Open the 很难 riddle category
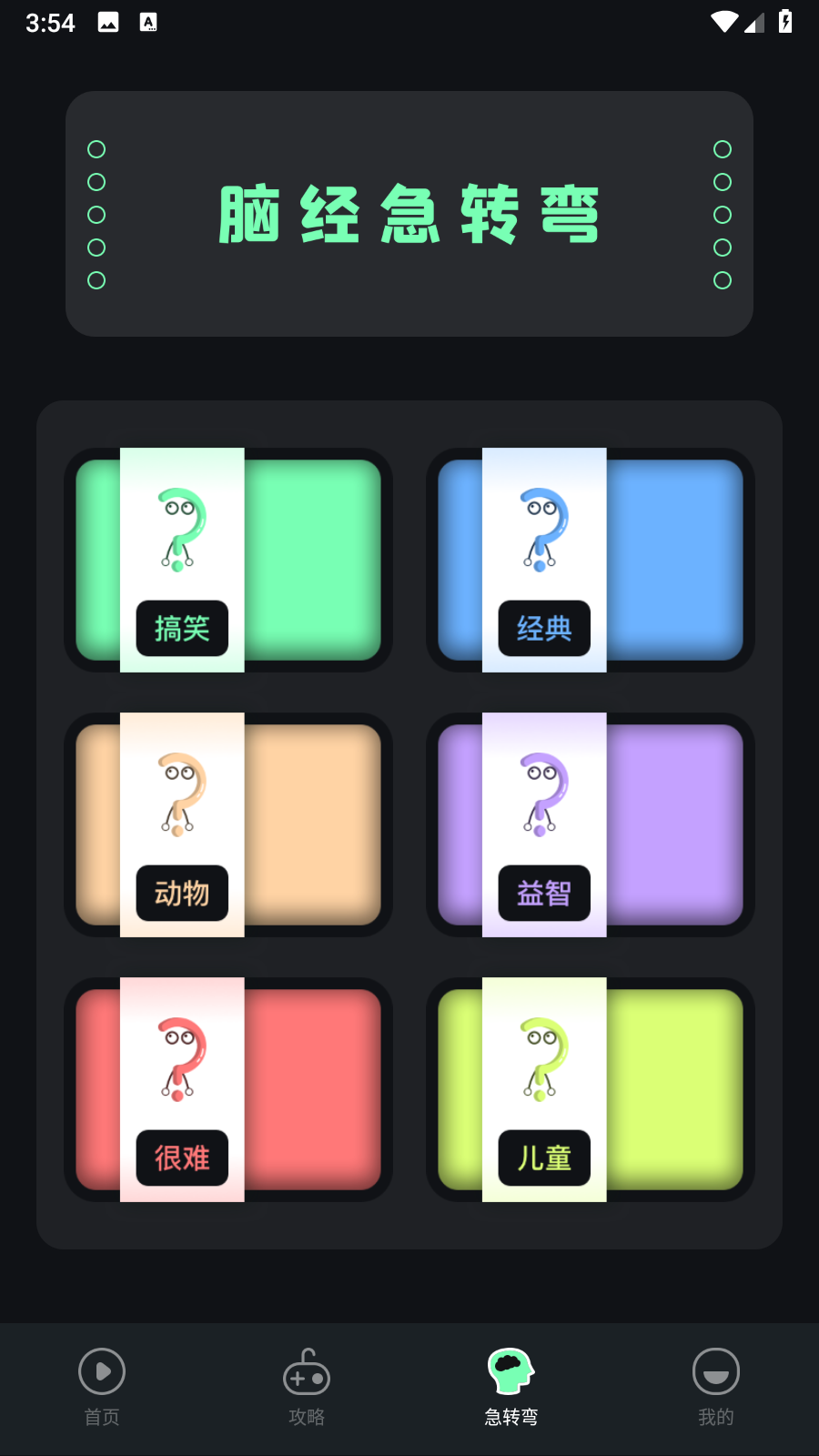This screenshot has width=819, height=1456. [x=227, y=1089]
